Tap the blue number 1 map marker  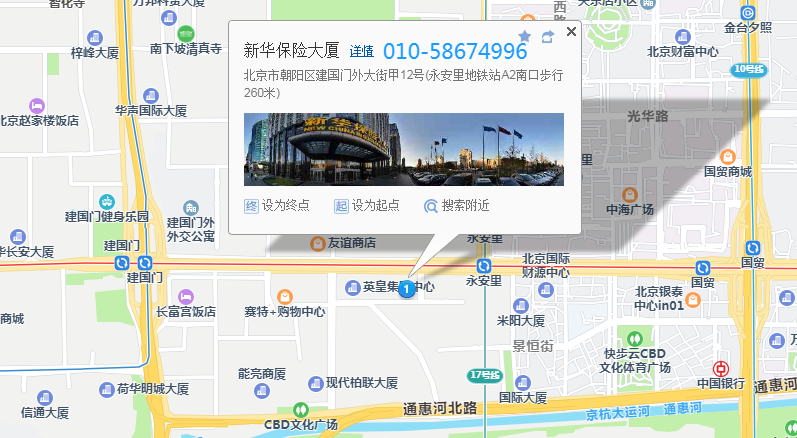[x=406, y=289]
